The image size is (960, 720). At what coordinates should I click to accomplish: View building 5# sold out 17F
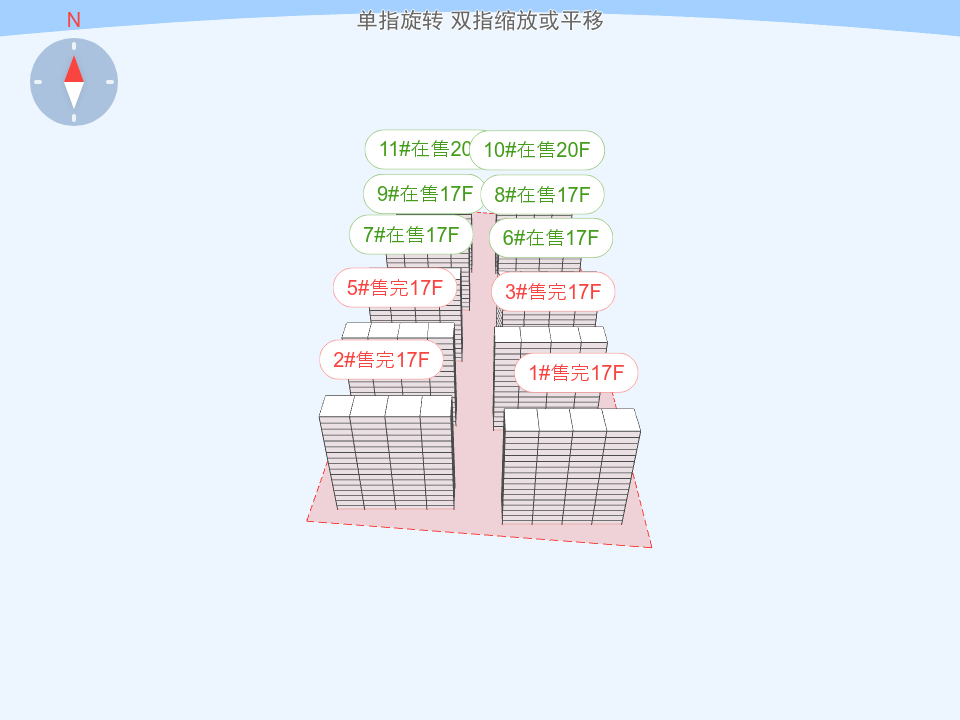pos(395,288)
